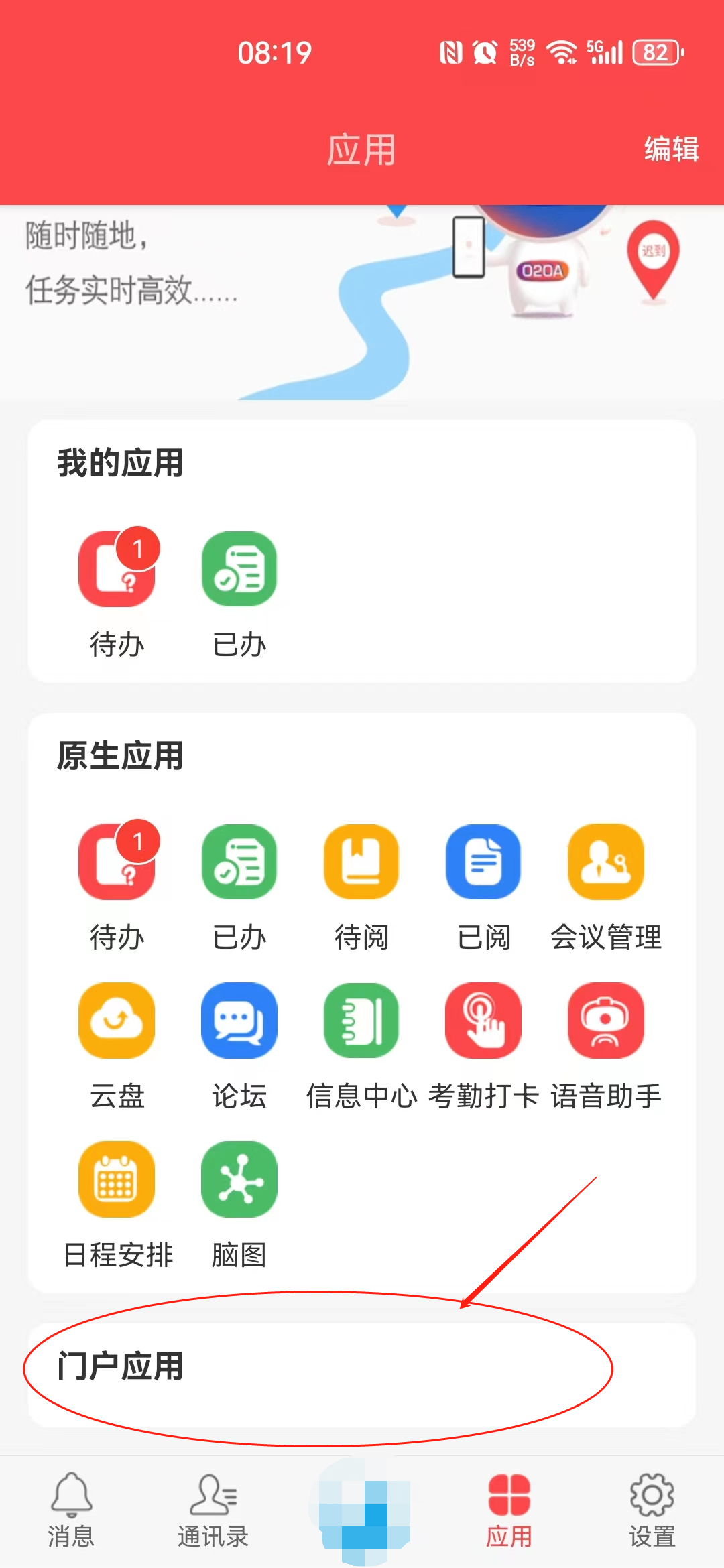Launch the 语音助手 voice assistant
Screen dimensions: 724x1568
(x=605, y=1021)
